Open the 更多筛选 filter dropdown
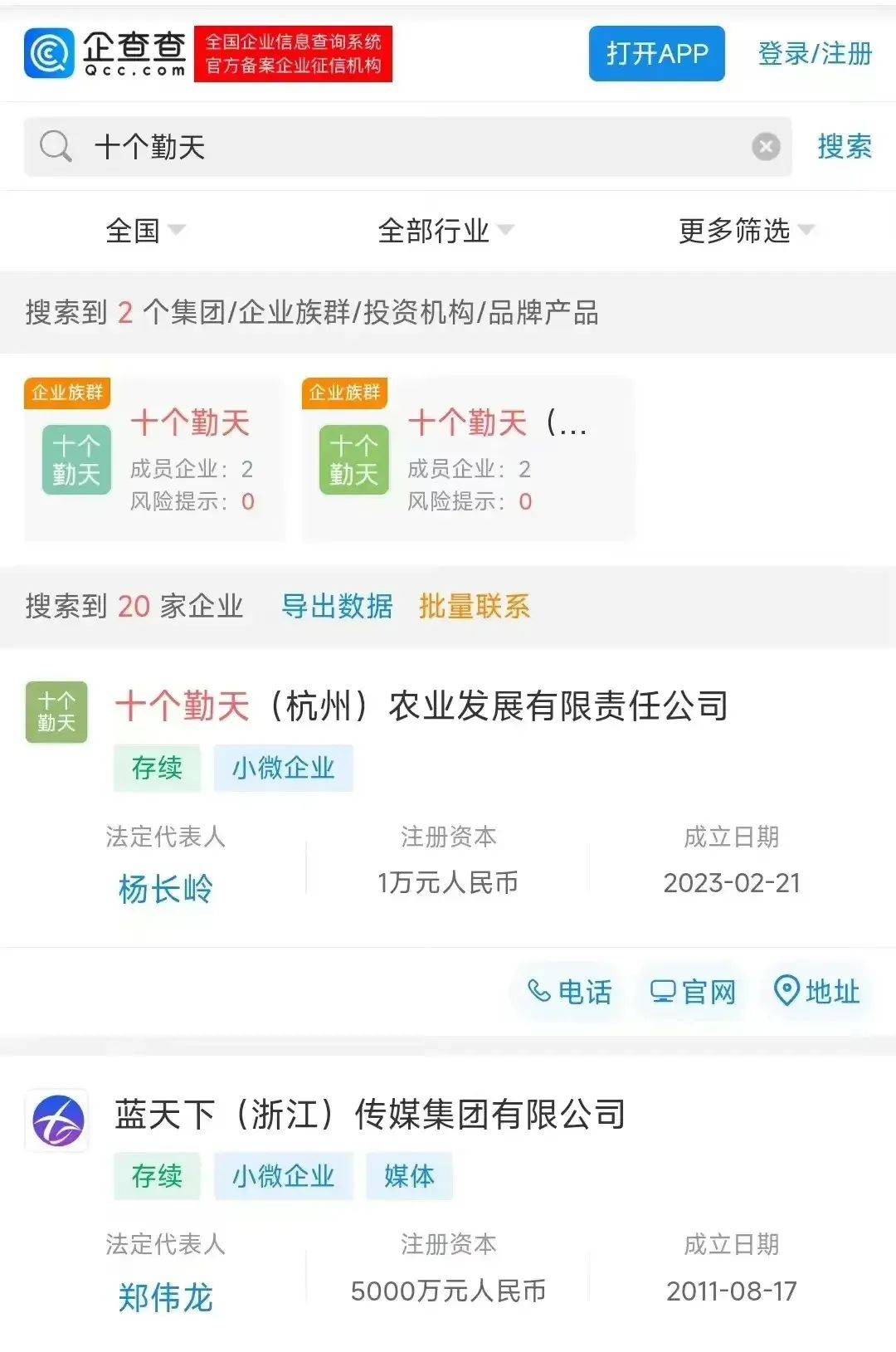 click(746, 230)
